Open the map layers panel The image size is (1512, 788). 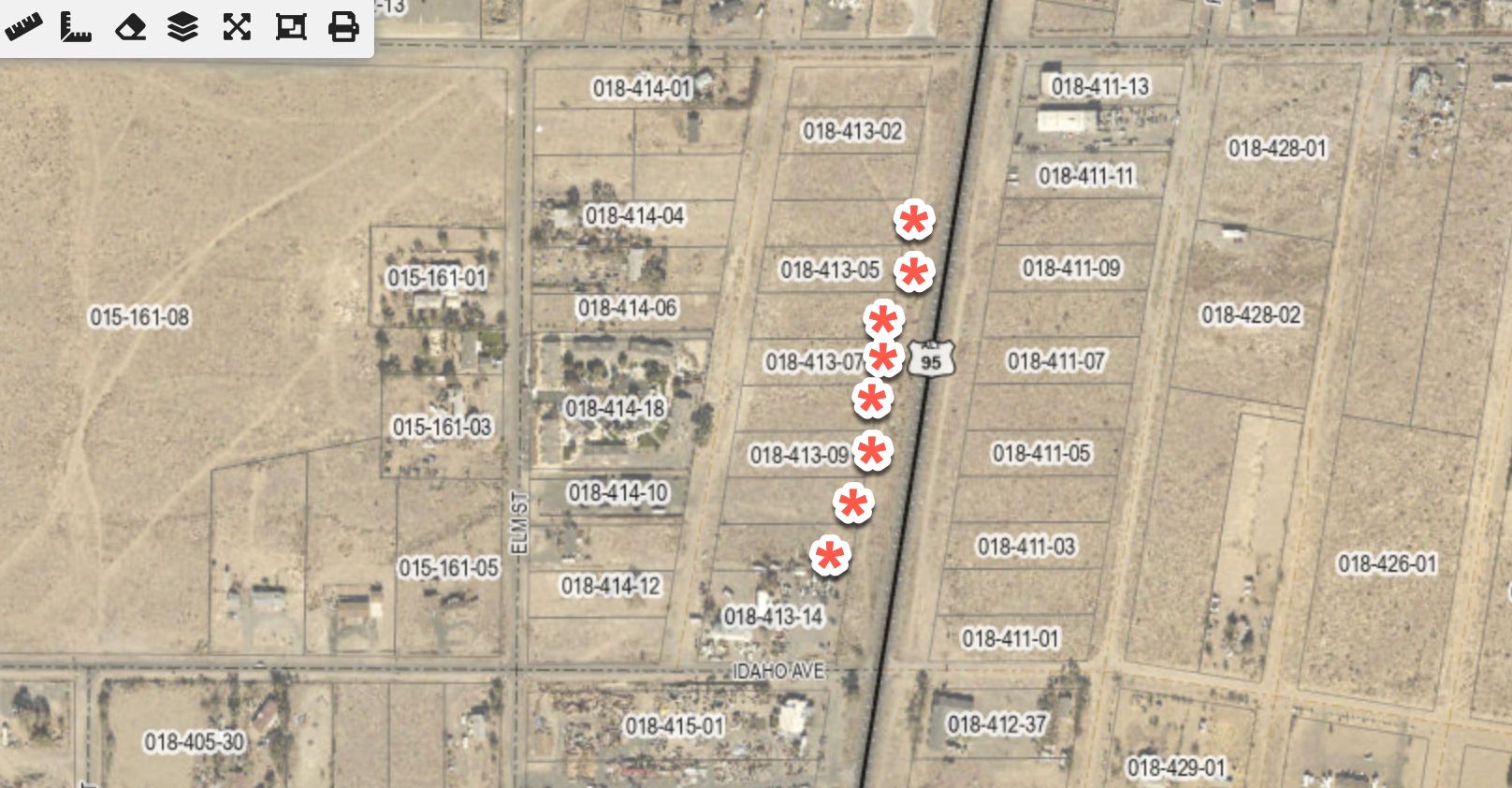pyautogui.click(x=183, y=27)
